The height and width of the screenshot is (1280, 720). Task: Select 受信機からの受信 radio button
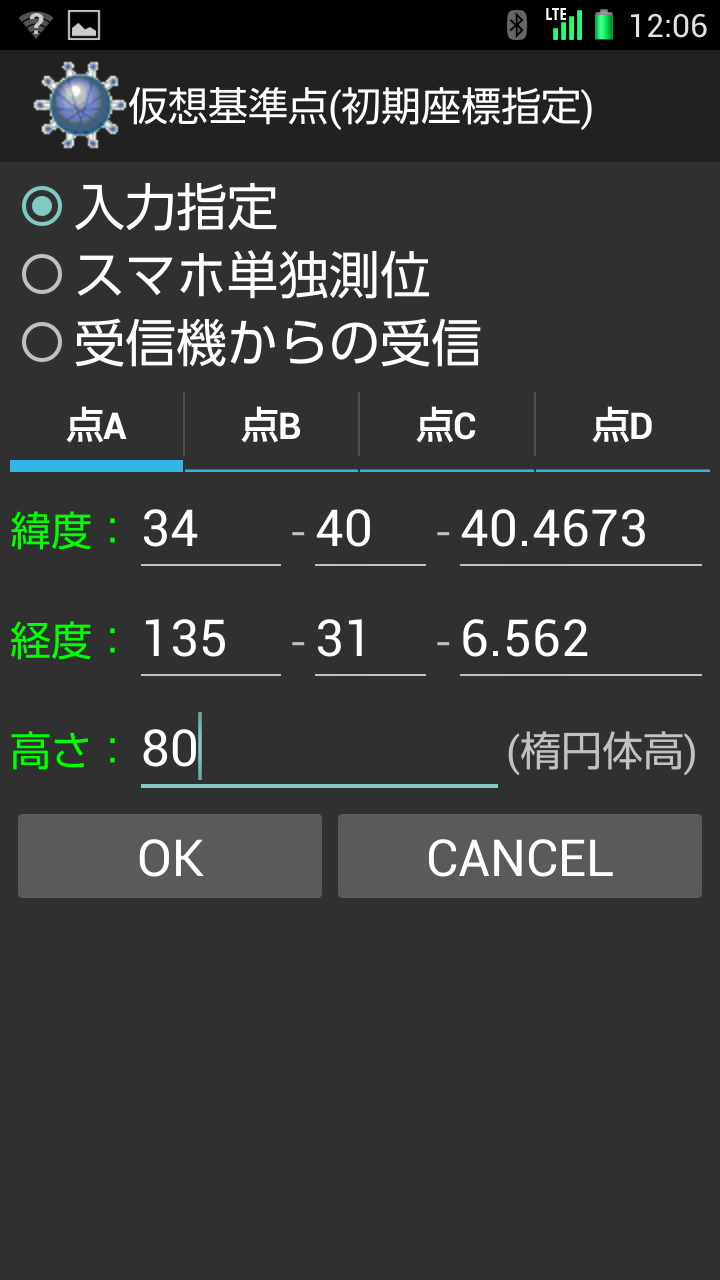[251, 343]
